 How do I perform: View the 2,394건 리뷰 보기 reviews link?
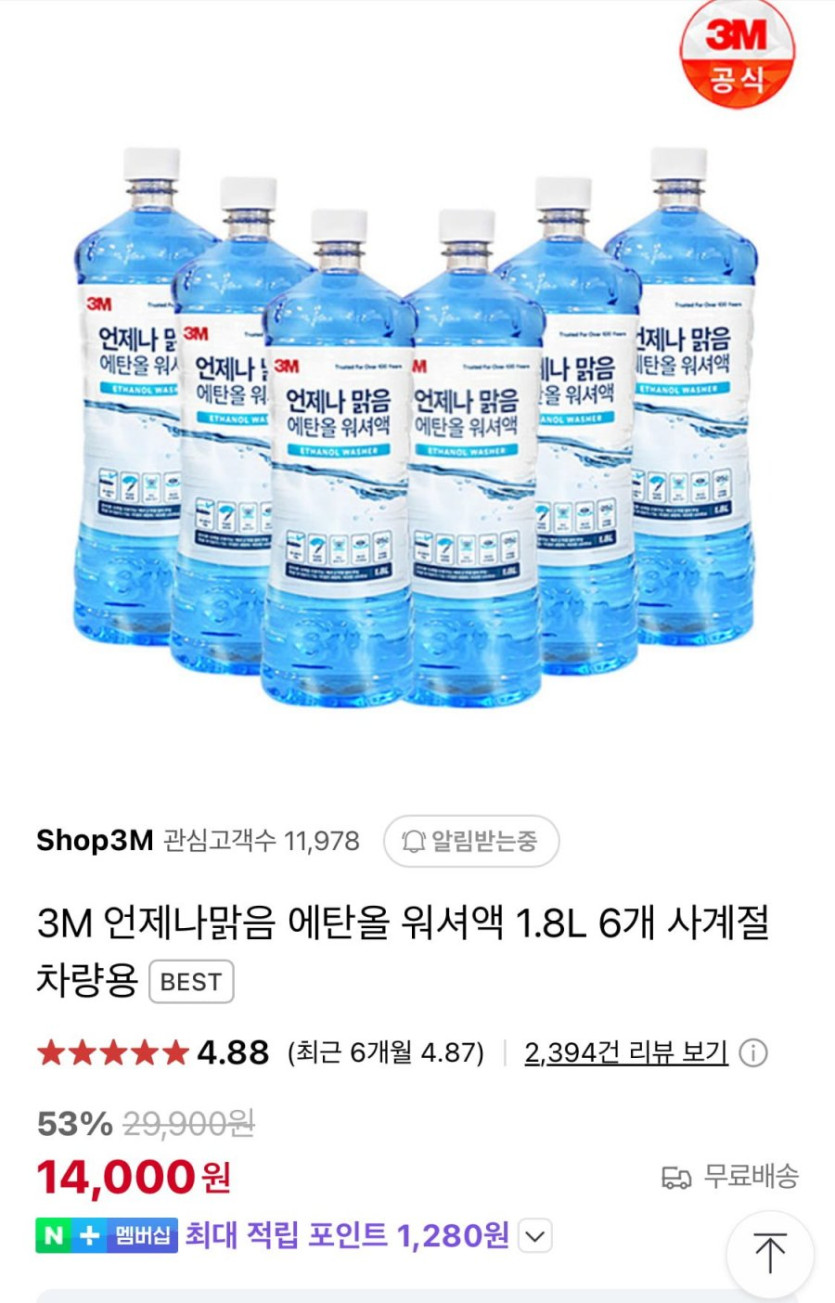point(626,1053)
